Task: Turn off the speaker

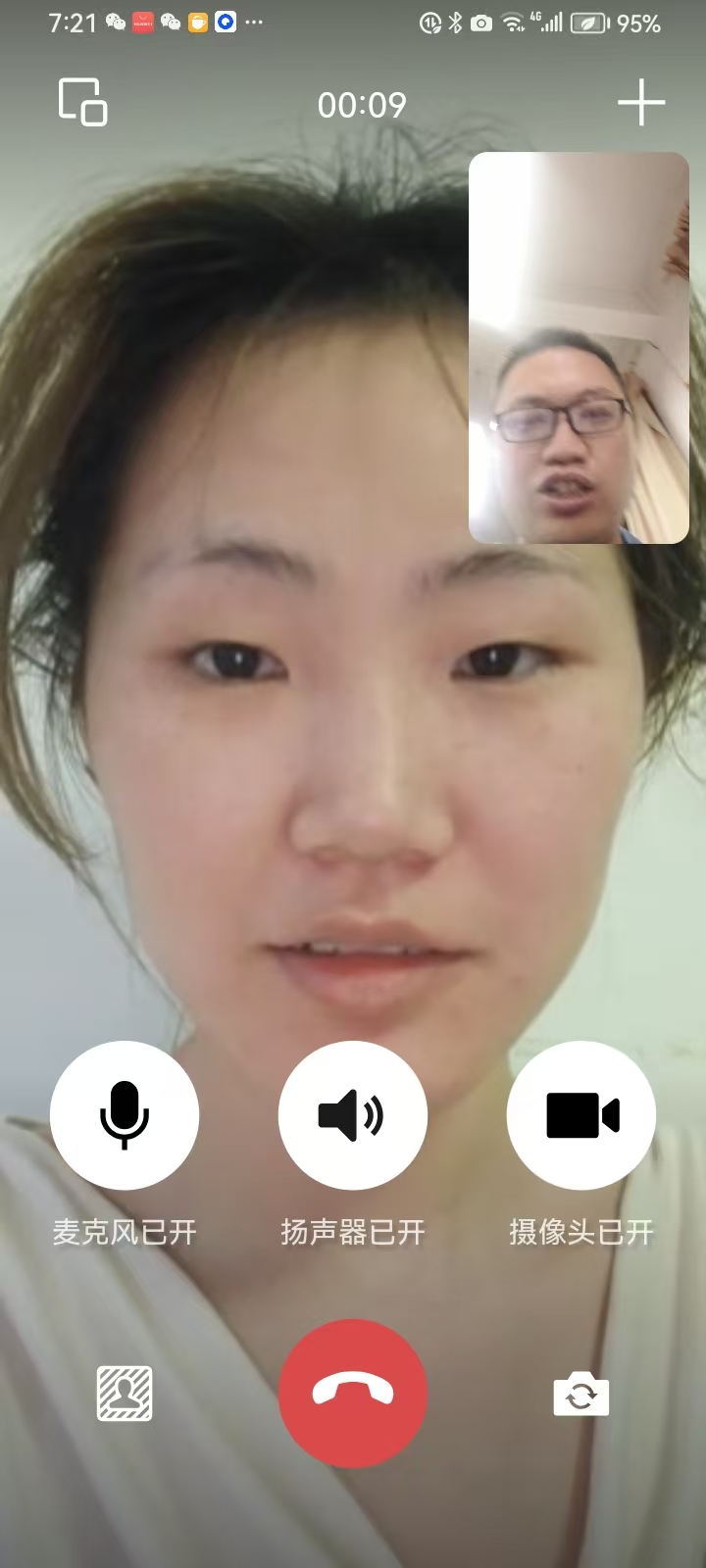Action: coord(353,1115)
